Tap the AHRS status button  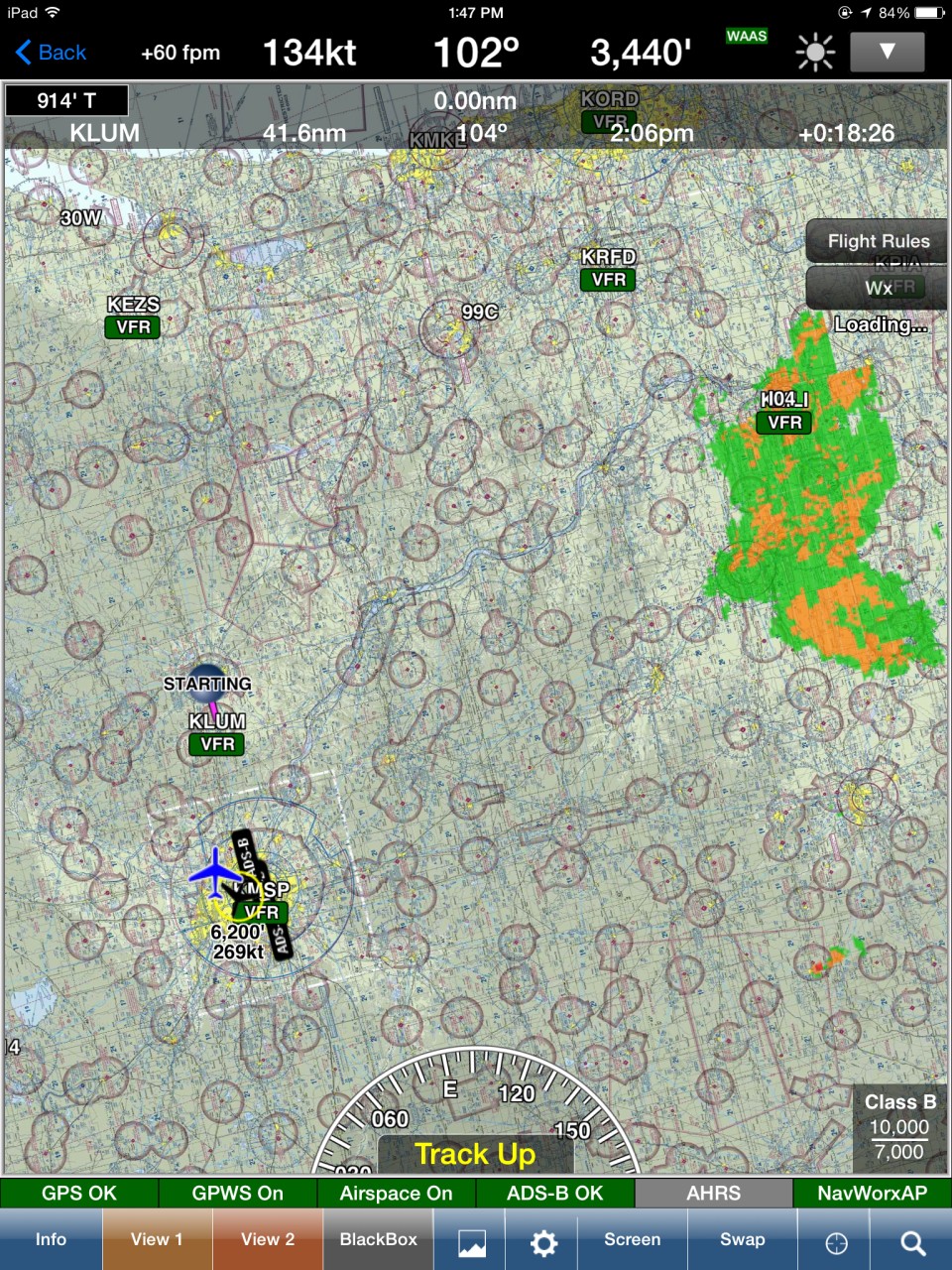click(713, 1194)
